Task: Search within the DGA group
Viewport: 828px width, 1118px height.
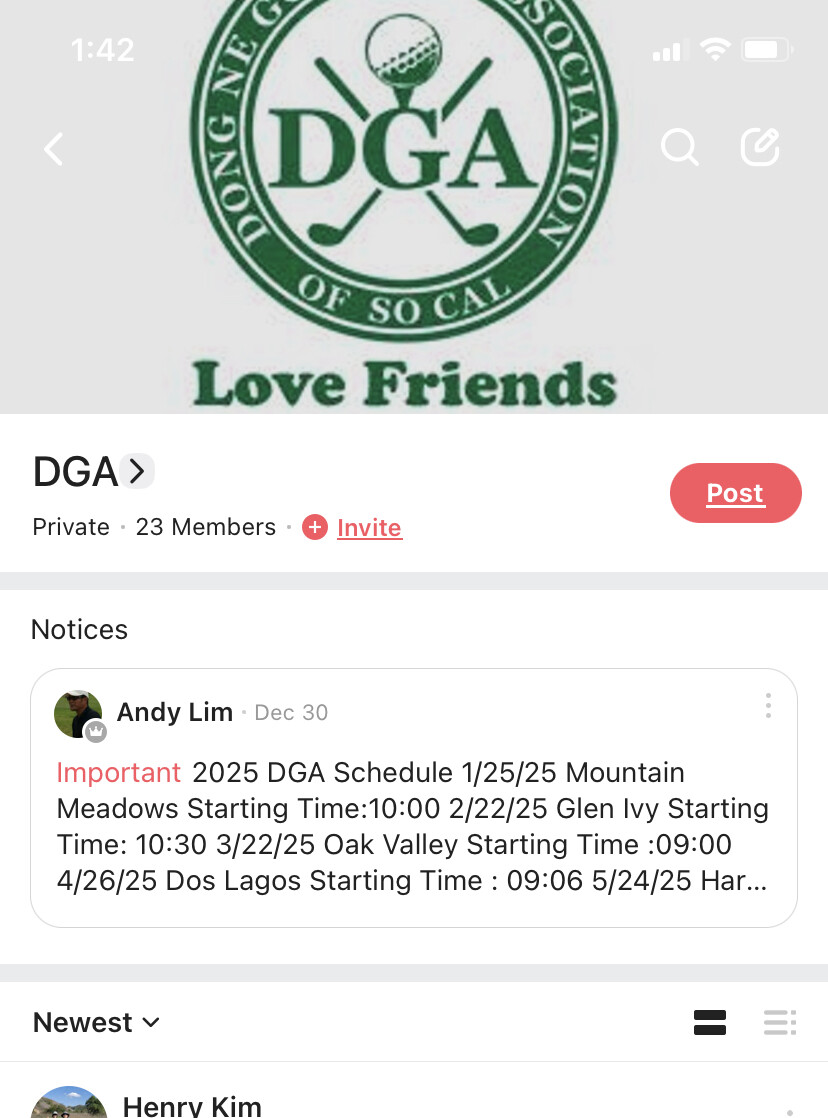Action: pos(680,148)
